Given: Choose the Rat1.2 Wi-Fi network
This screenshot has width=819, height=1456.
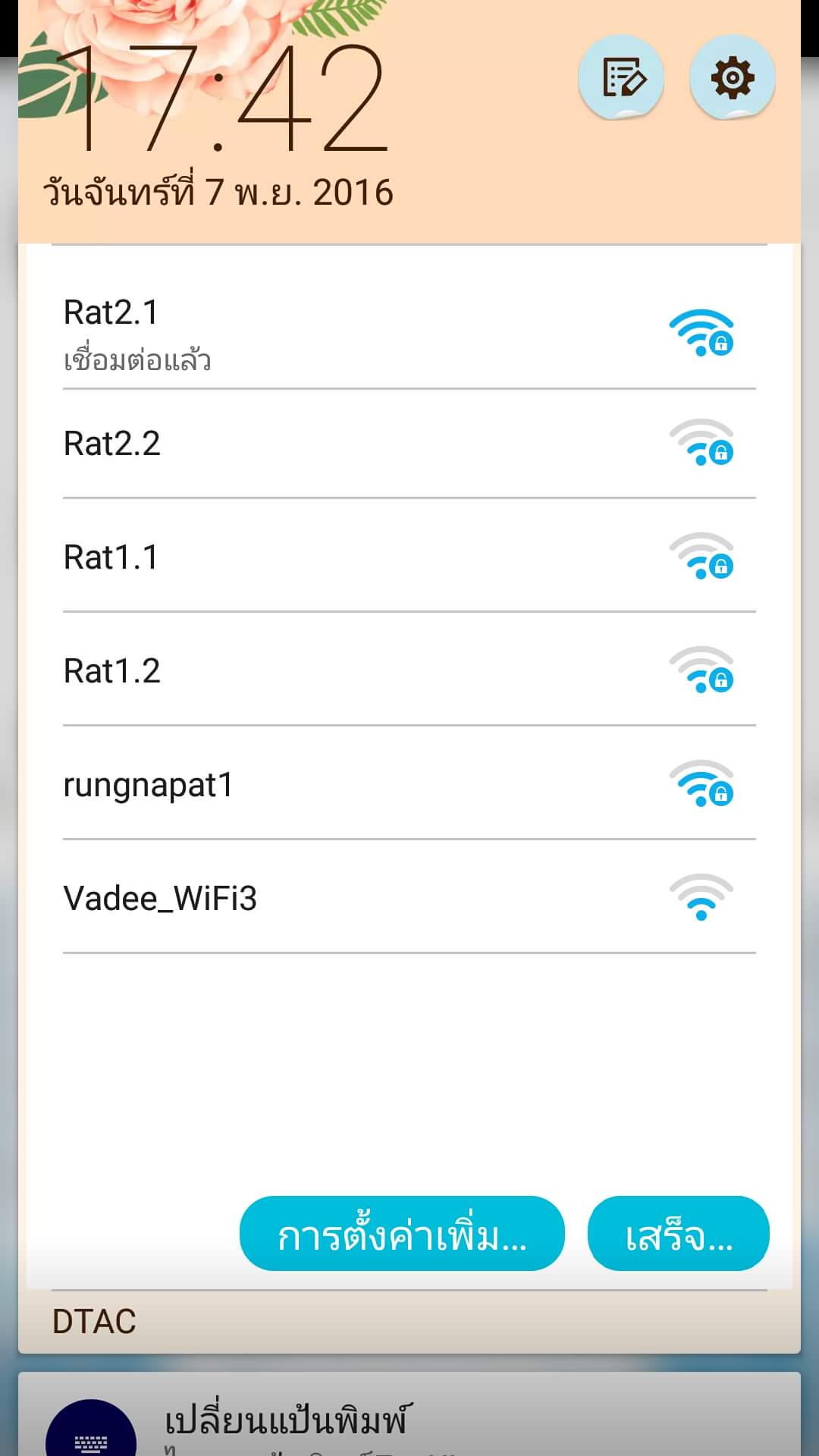Looking at the screenshot, I should pos(409,671).
